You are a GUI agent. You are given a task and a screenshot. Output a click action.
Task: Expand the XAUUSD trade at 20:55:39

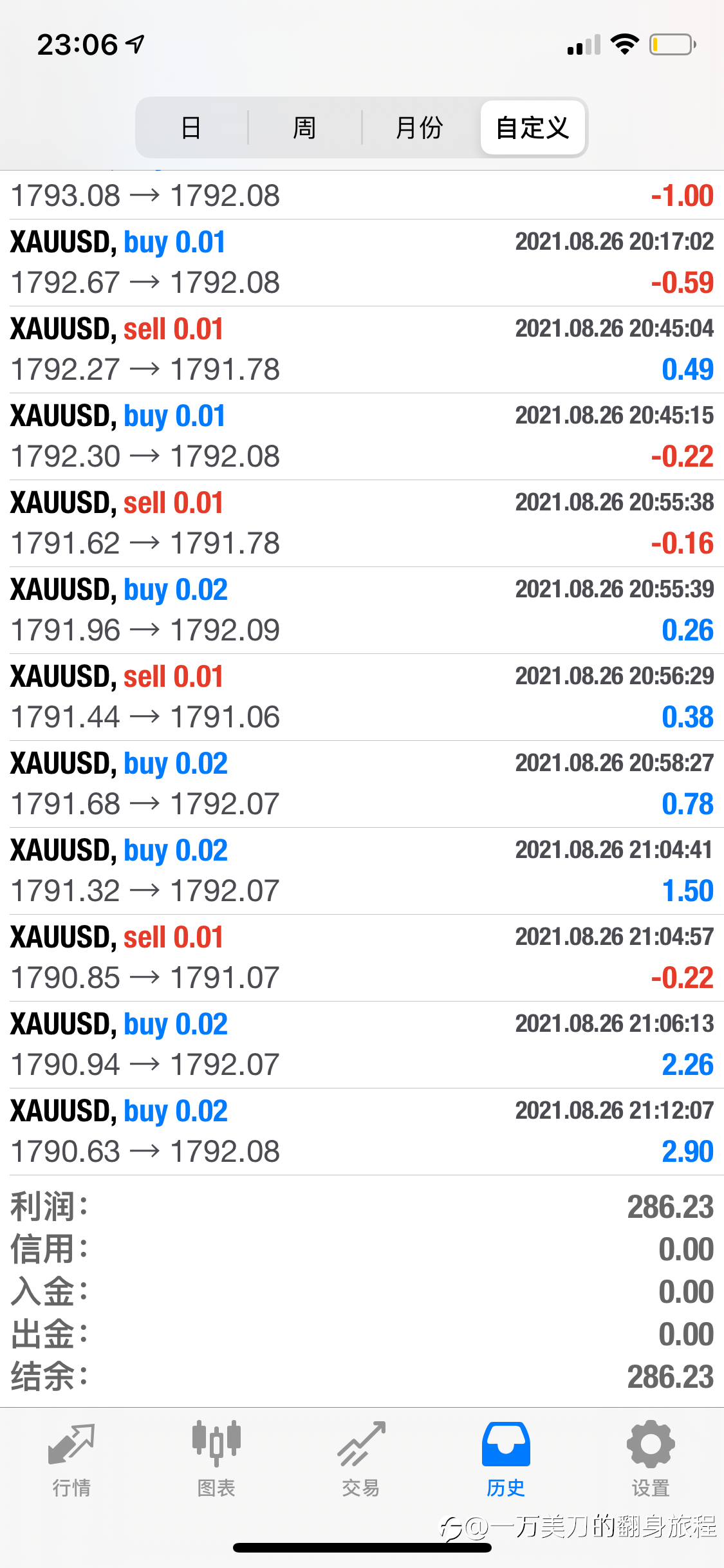click(x=362, y=610)
